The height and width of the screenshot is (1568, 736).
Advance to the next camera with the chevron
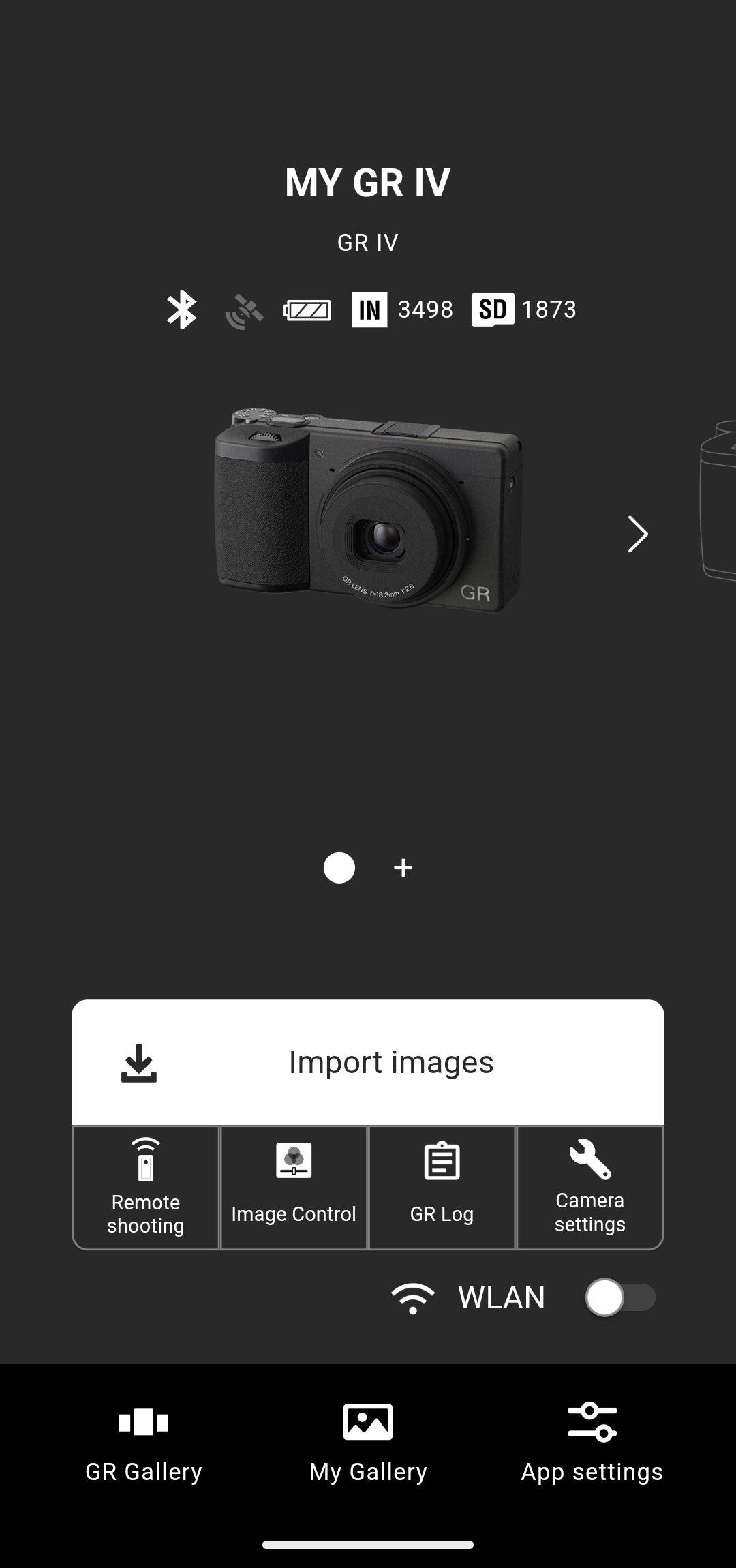pyautogui.click(x=637, y=535)
